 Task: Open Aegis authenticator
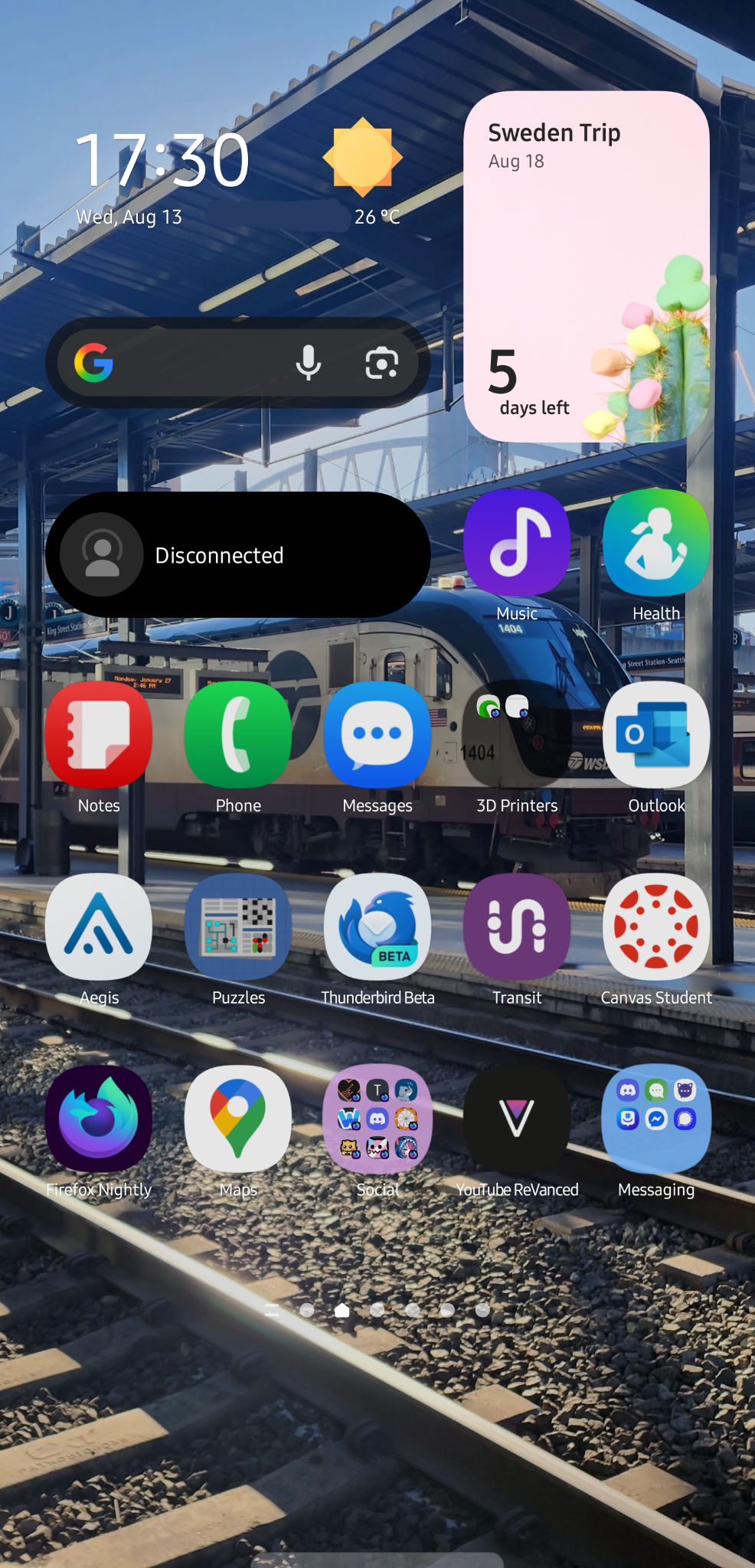[99, 927]
